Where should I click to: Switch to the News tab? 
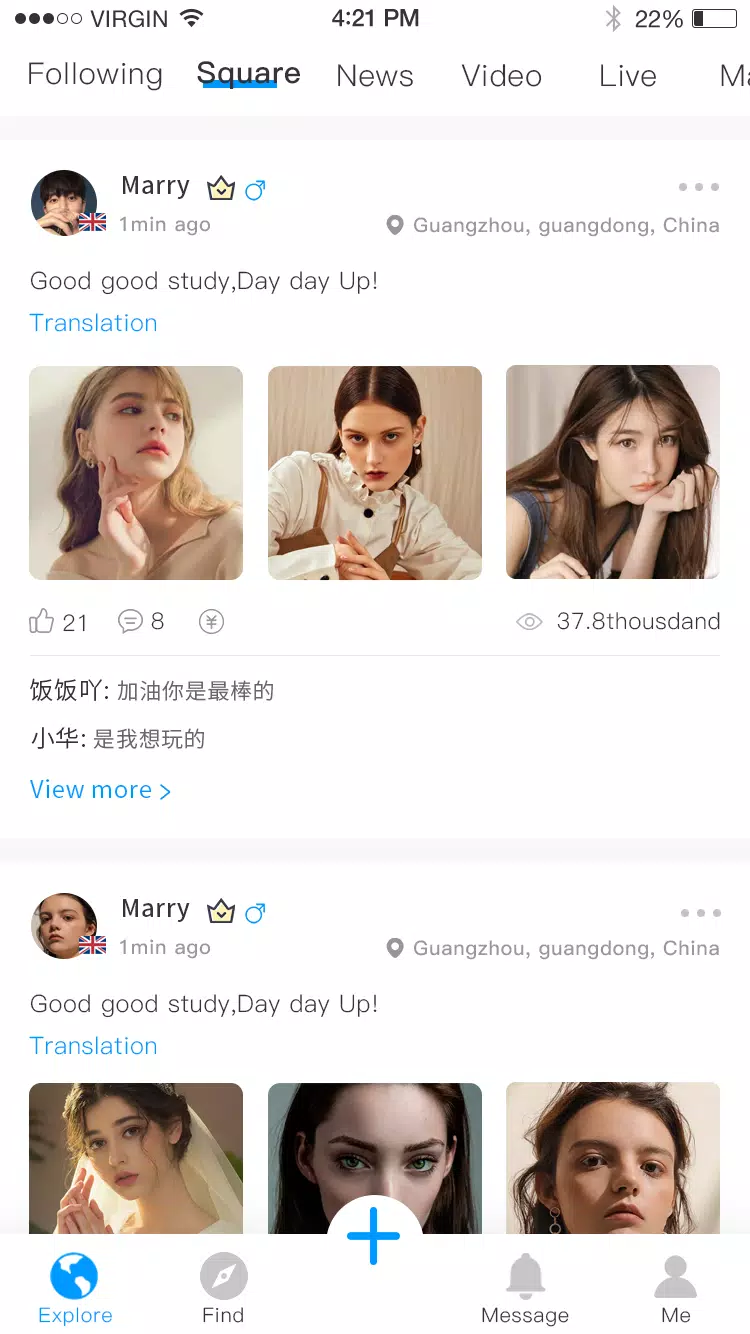pos(374,76)
